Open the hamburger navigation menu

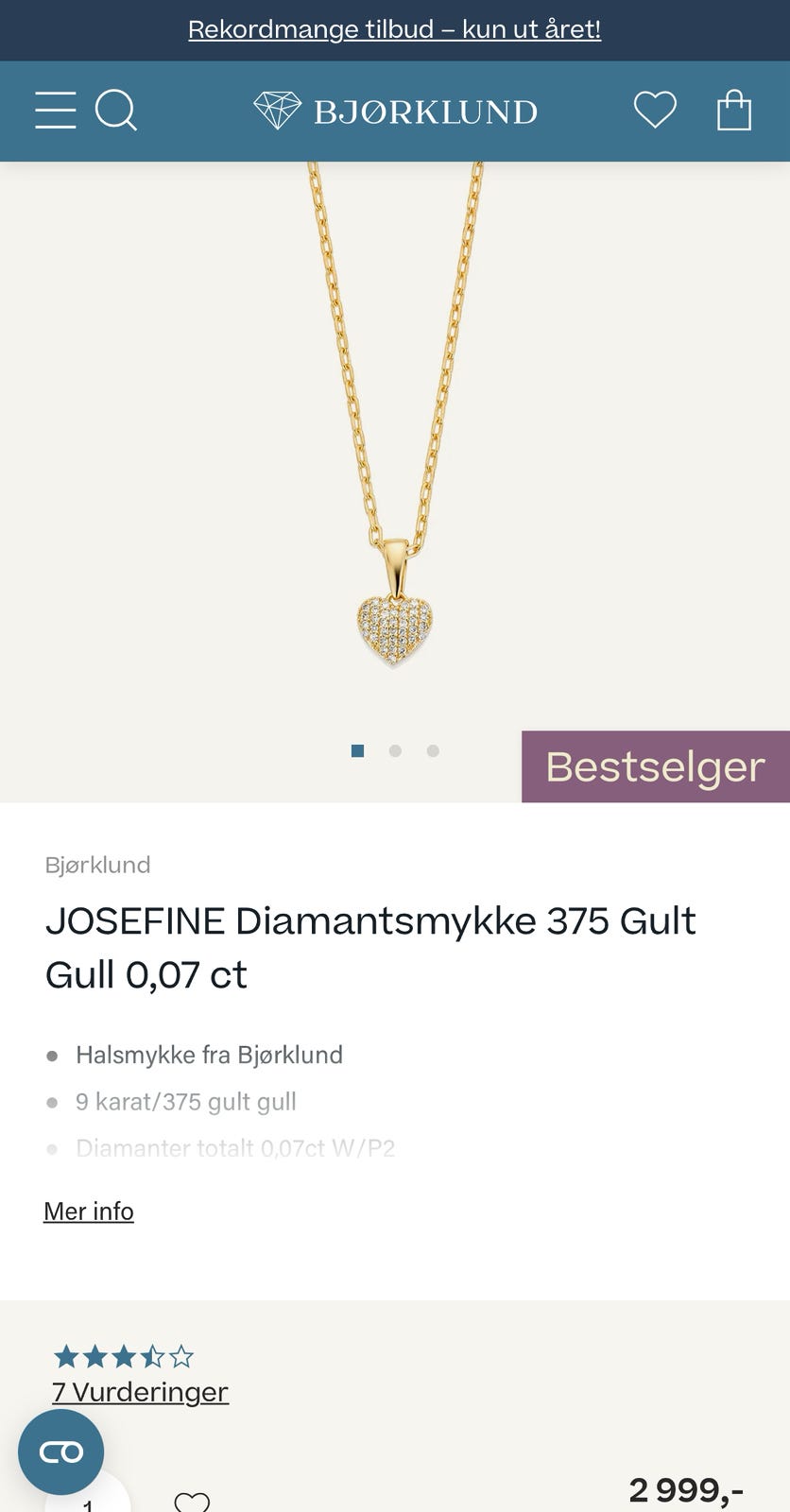pos(56,111)
